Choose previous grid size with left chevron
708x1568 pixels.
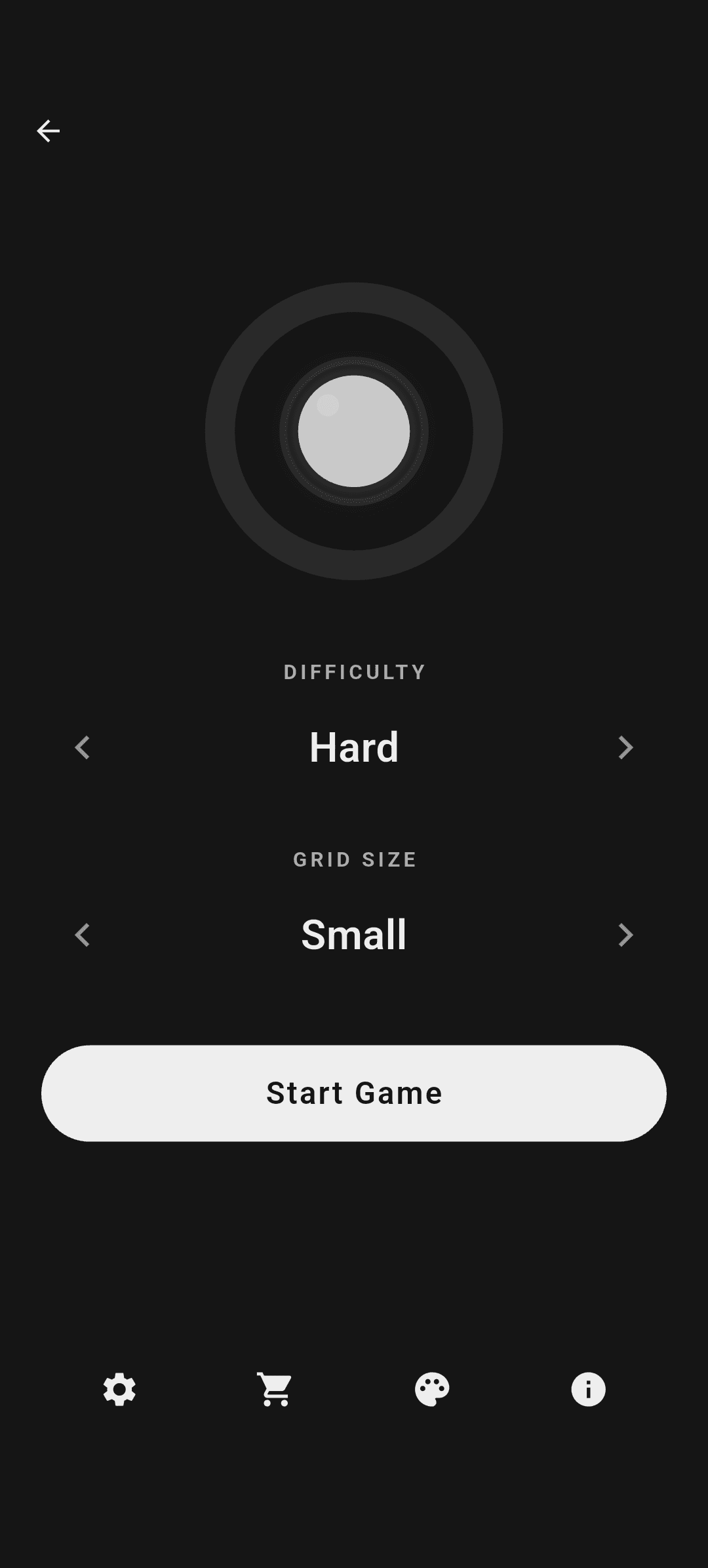[x=82, y=935]
